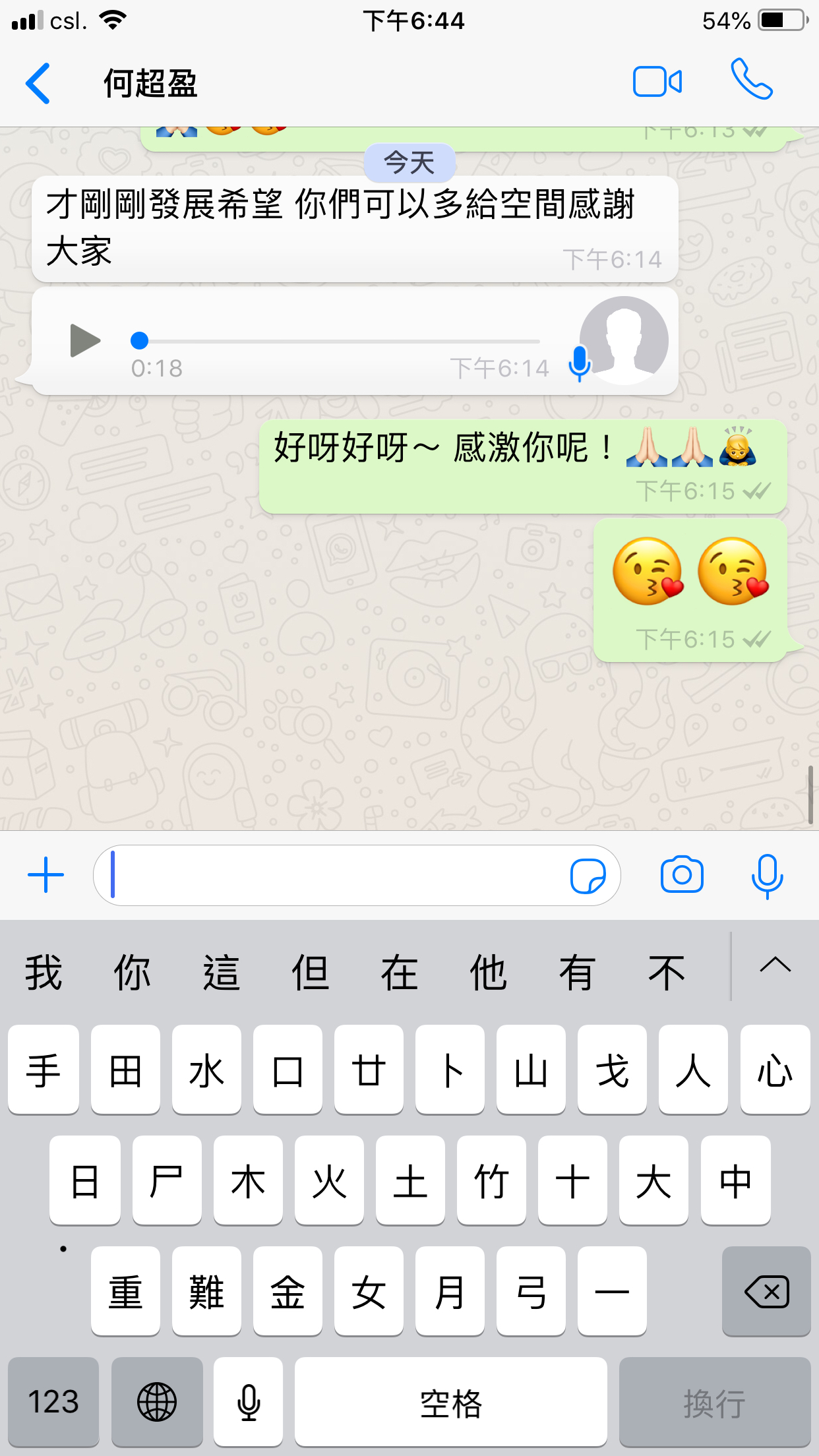
Task: Go back to the chat list
Action: [x=38, y=84]
